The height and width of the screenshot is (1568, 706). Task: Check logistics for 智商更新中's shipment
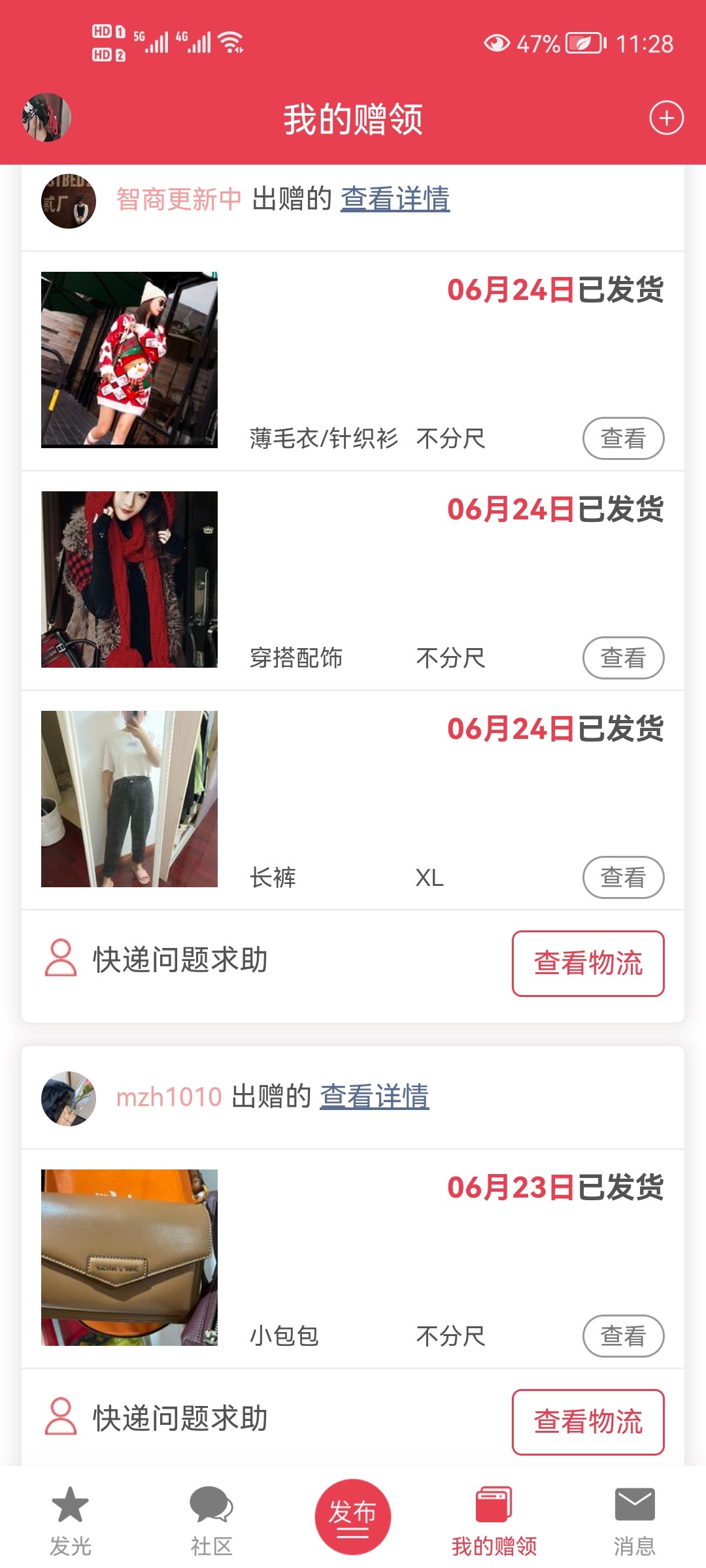[x=588, y=964]
